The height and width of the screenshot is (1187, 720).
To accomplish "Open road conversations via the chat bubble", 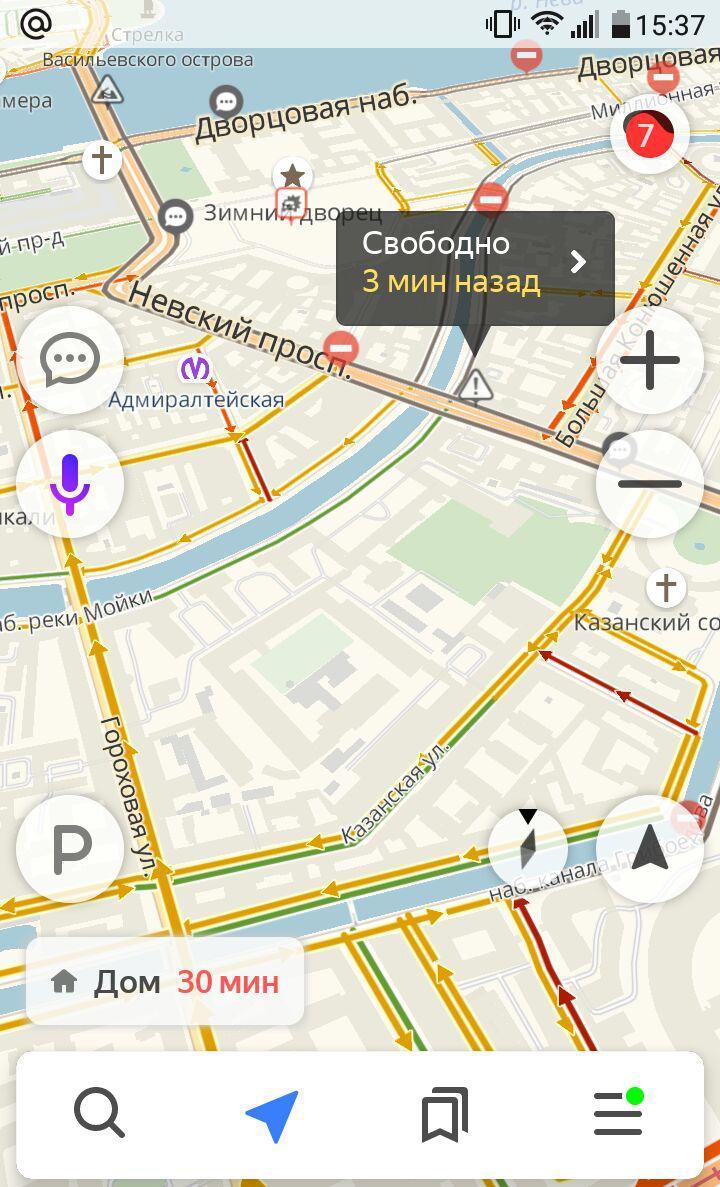I will [x=70, y=361].
